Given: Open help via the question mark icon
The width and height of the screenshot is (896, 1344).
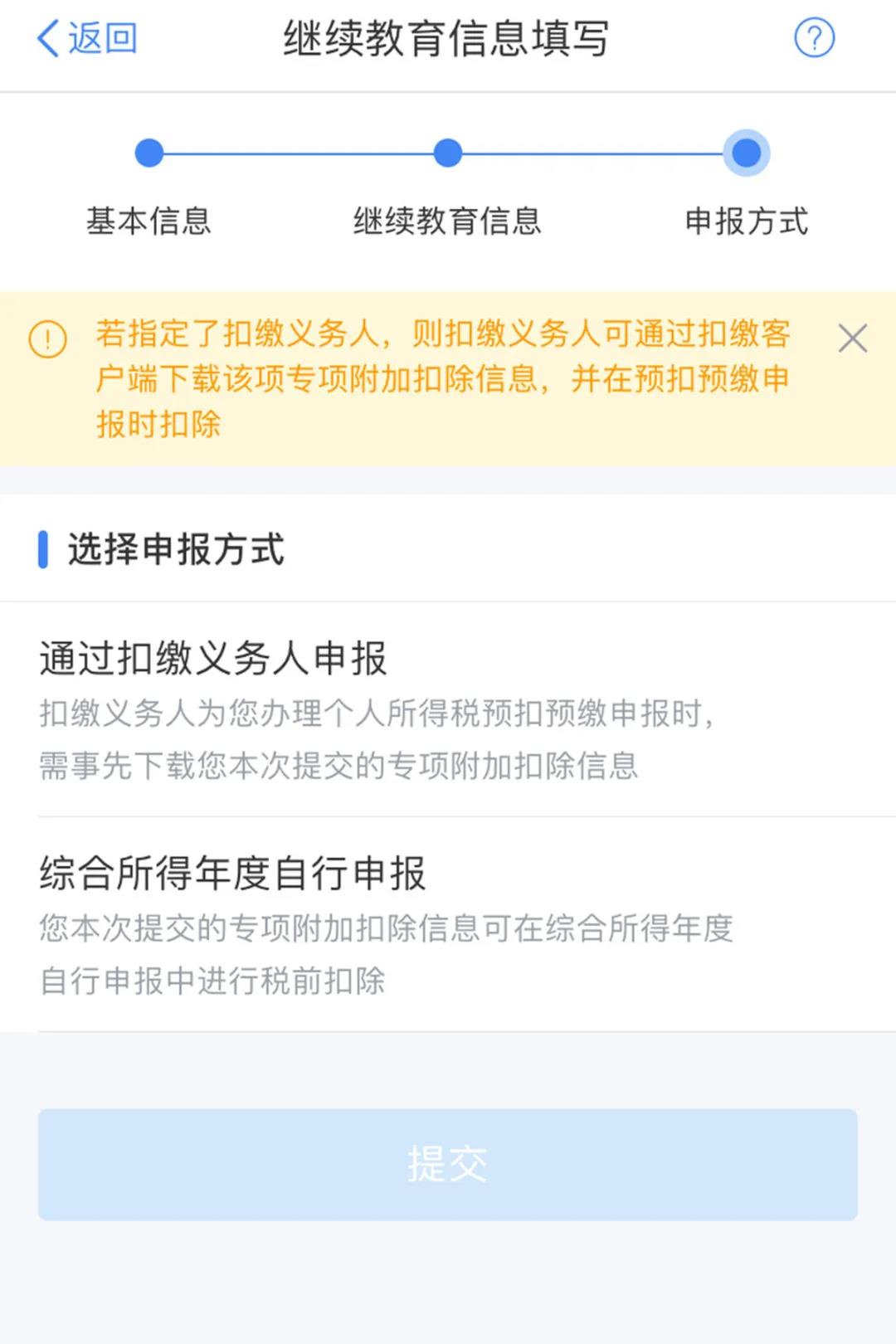Looking at the screenshot, I should pos(816,37).
